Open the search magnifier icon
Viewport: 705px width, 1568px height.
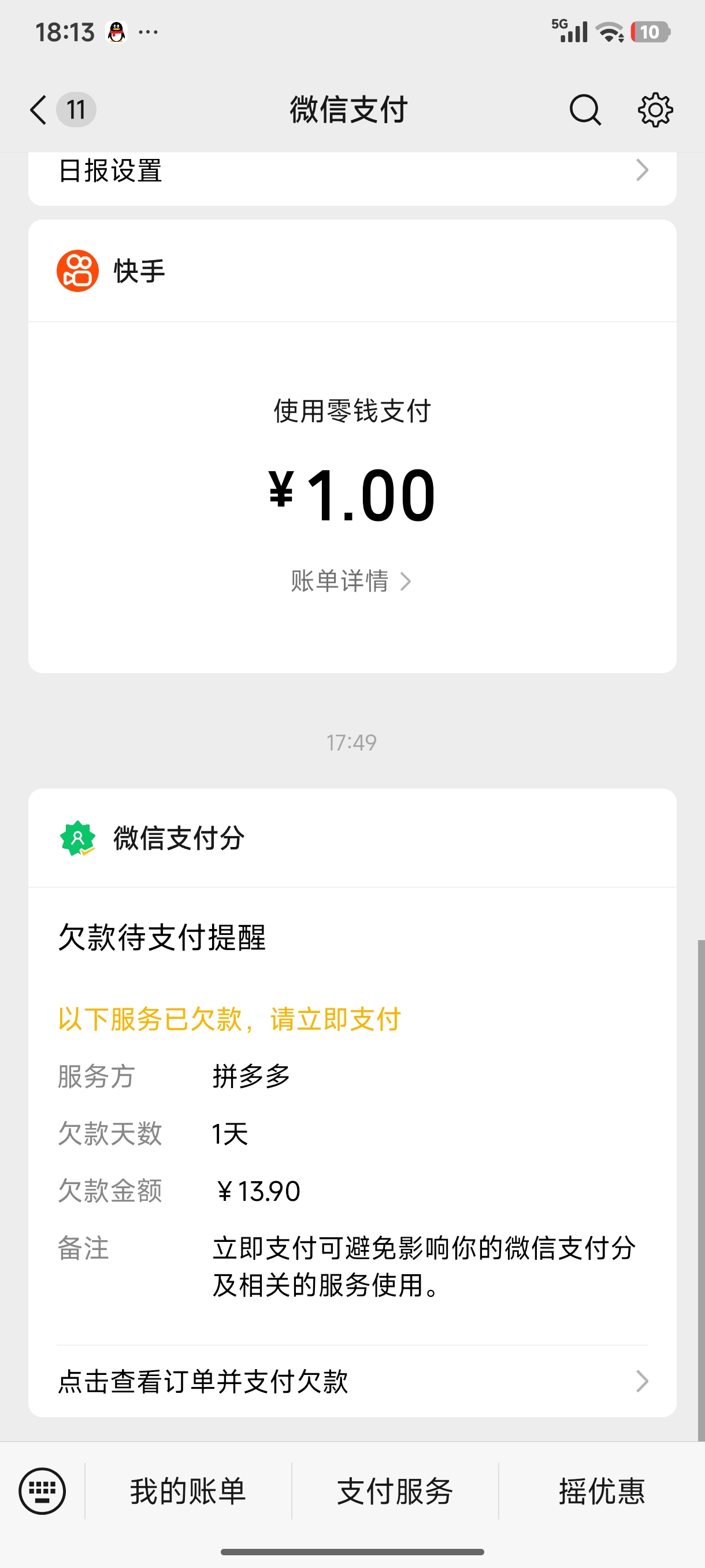coord(585,110)
